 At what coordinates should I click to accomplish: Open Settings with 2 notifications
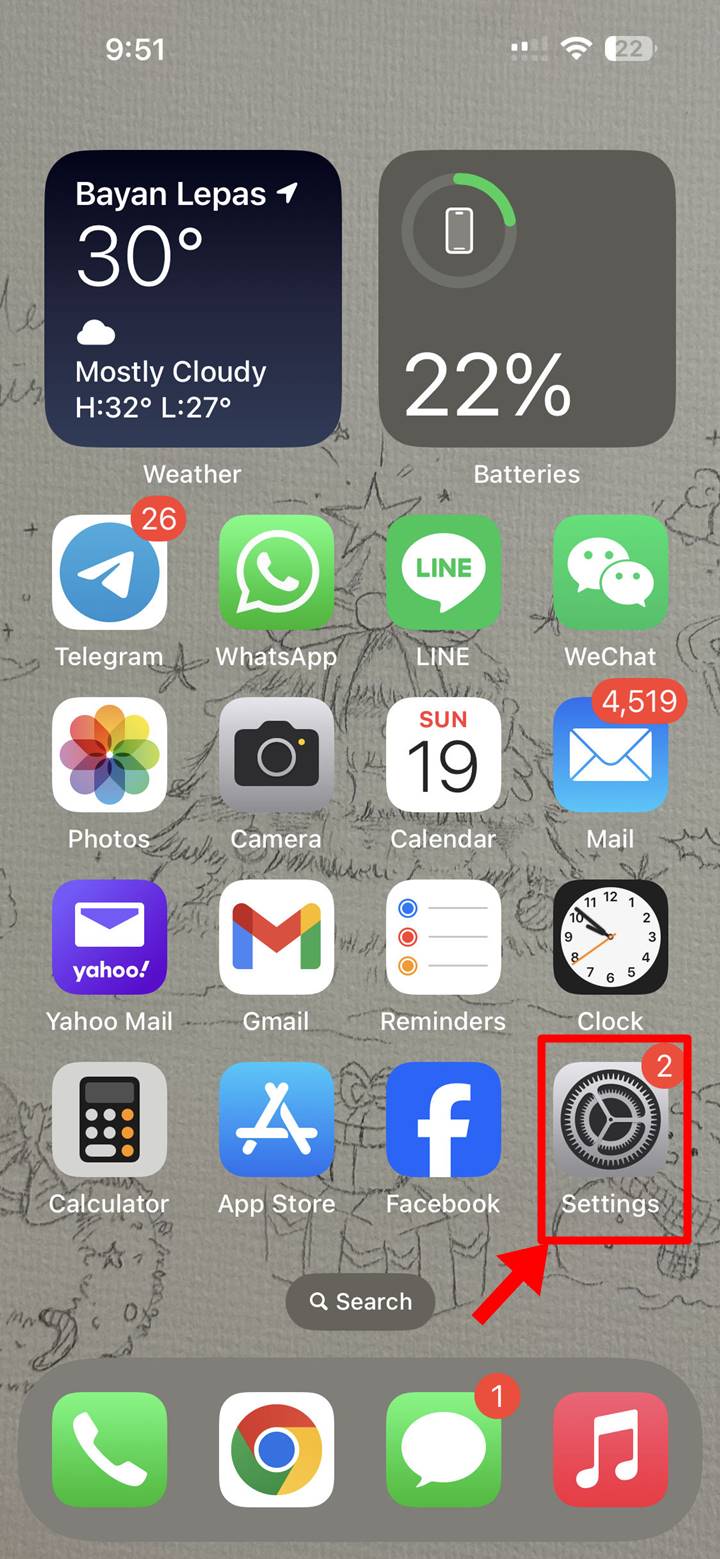click(x=610, y=1120)
